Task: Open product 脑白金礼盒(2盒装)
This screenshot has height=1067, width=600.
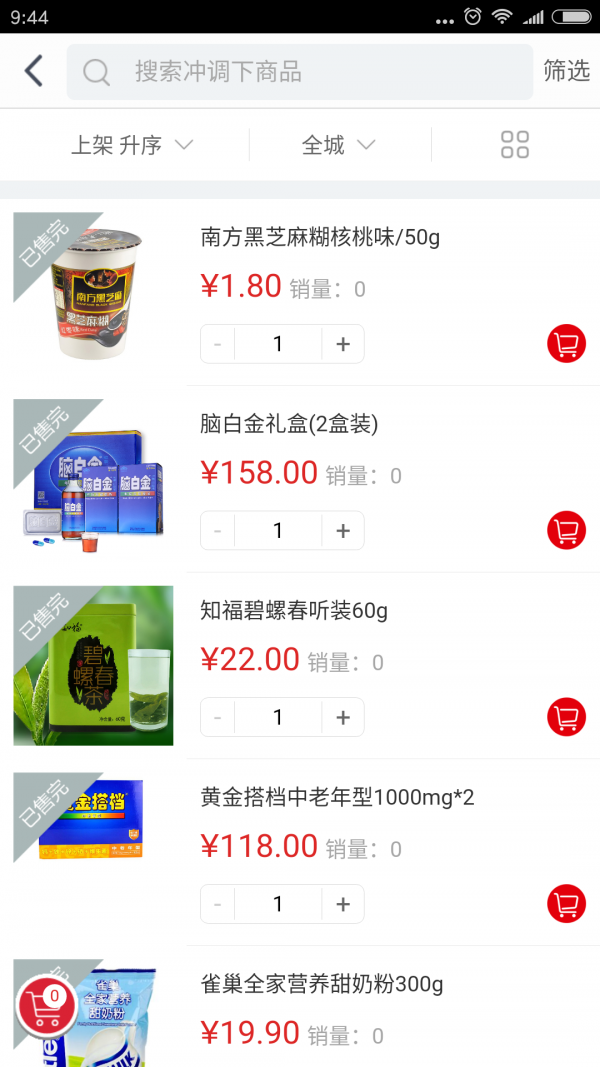Action: [289, 424]
